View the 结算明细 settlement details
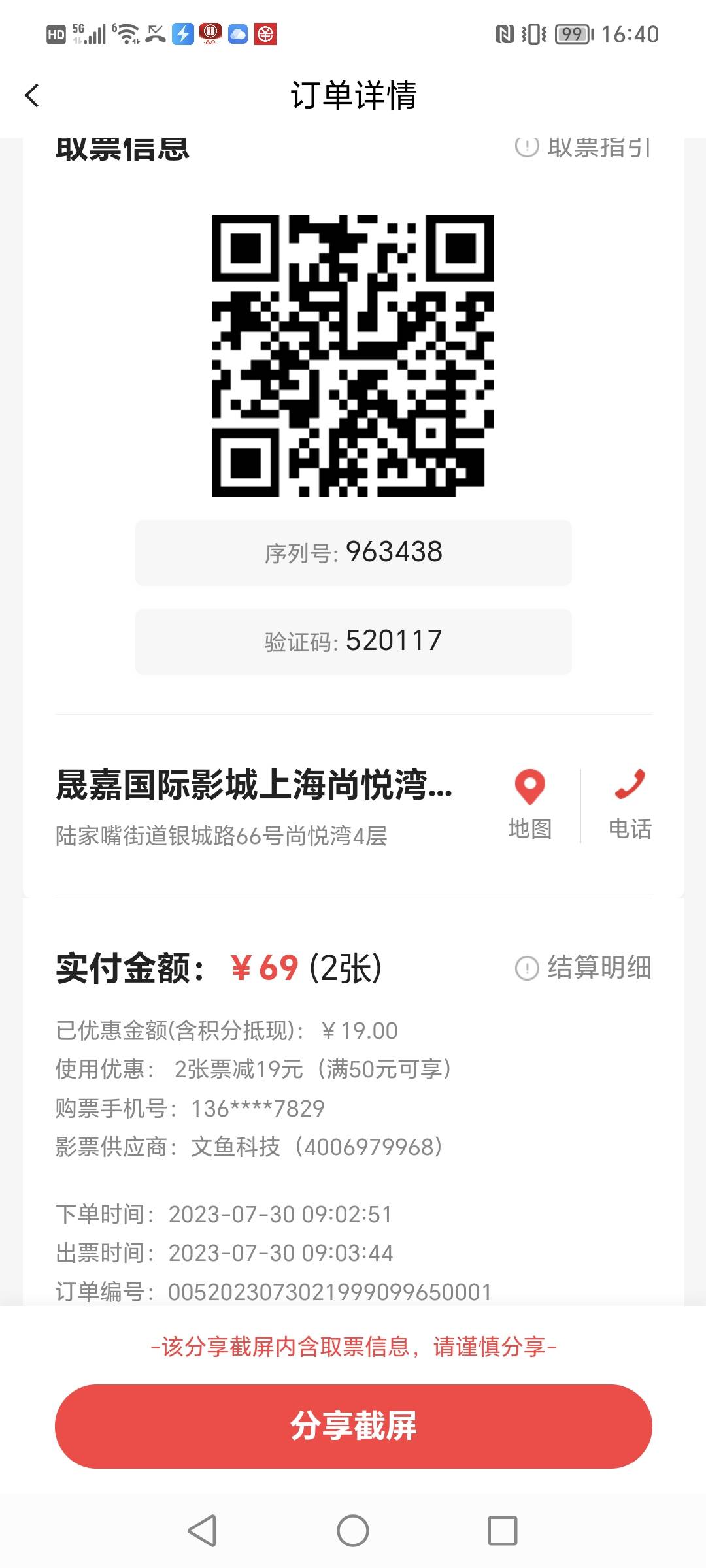 pos(583,968)
